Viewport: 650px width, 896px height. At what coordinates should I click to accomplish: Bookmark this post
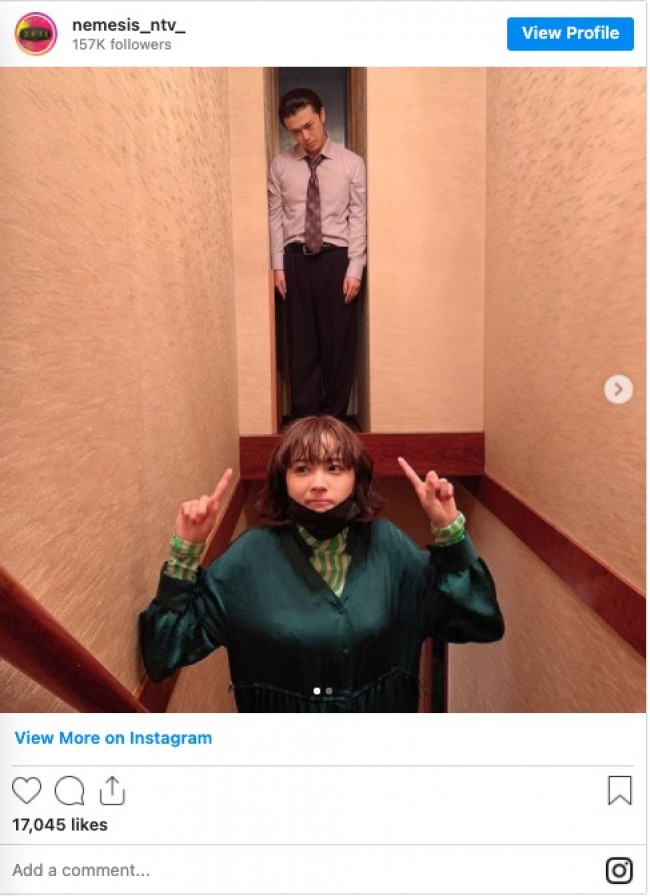(620, 790)
